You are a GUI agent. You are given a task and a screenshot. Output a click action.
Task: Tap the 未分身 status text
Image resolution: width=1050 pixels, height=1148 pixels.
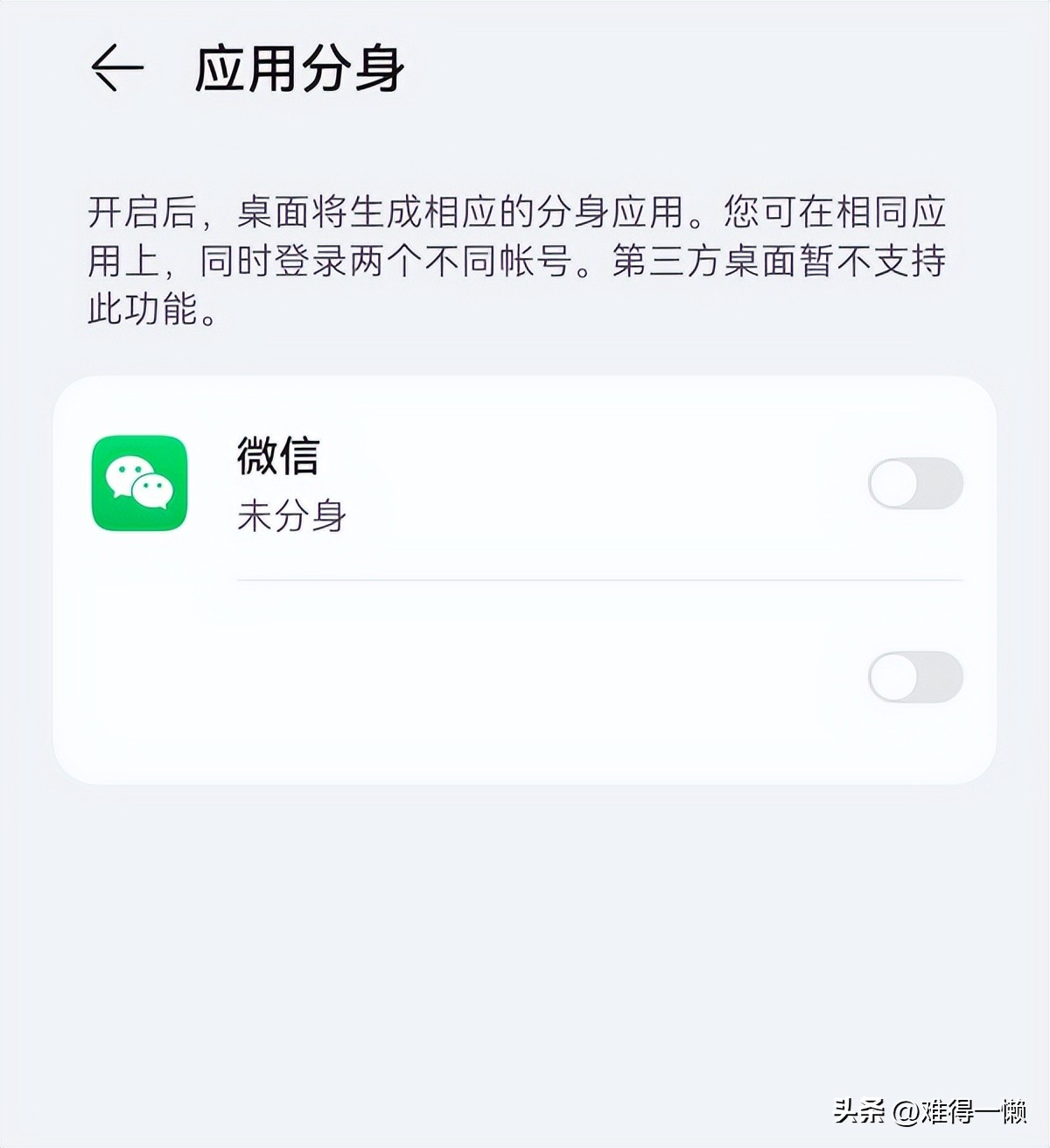290,516
